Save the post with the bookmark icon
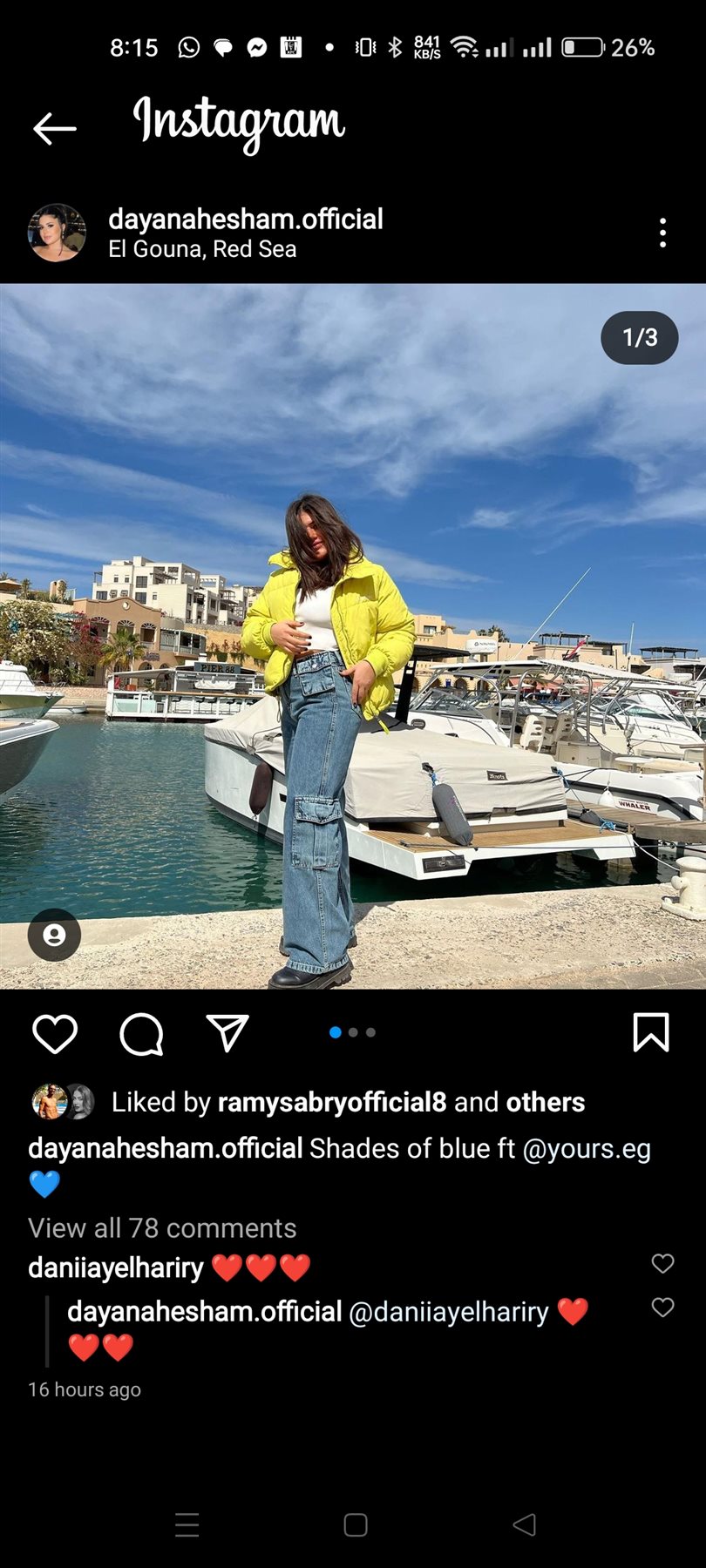The image size is (706, 1568). (650, 1033)
